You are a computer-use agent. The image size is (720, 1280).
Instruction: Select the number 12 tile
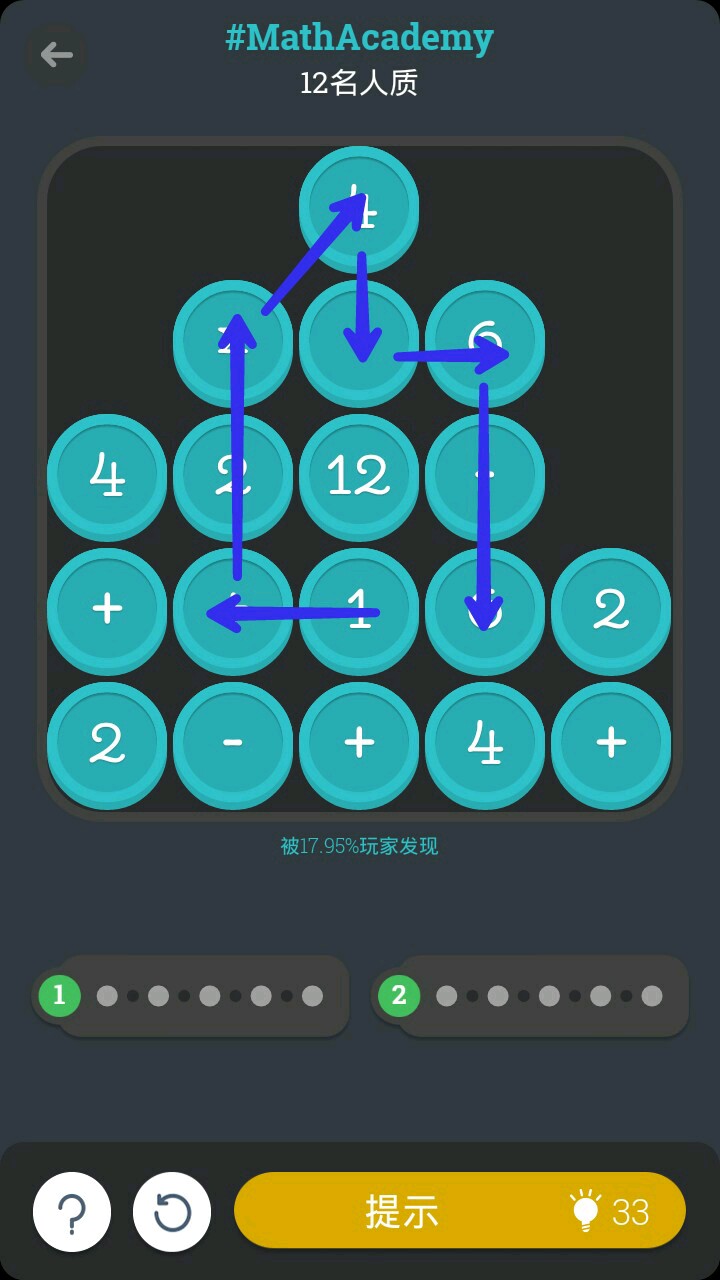[x=359, y=474]
